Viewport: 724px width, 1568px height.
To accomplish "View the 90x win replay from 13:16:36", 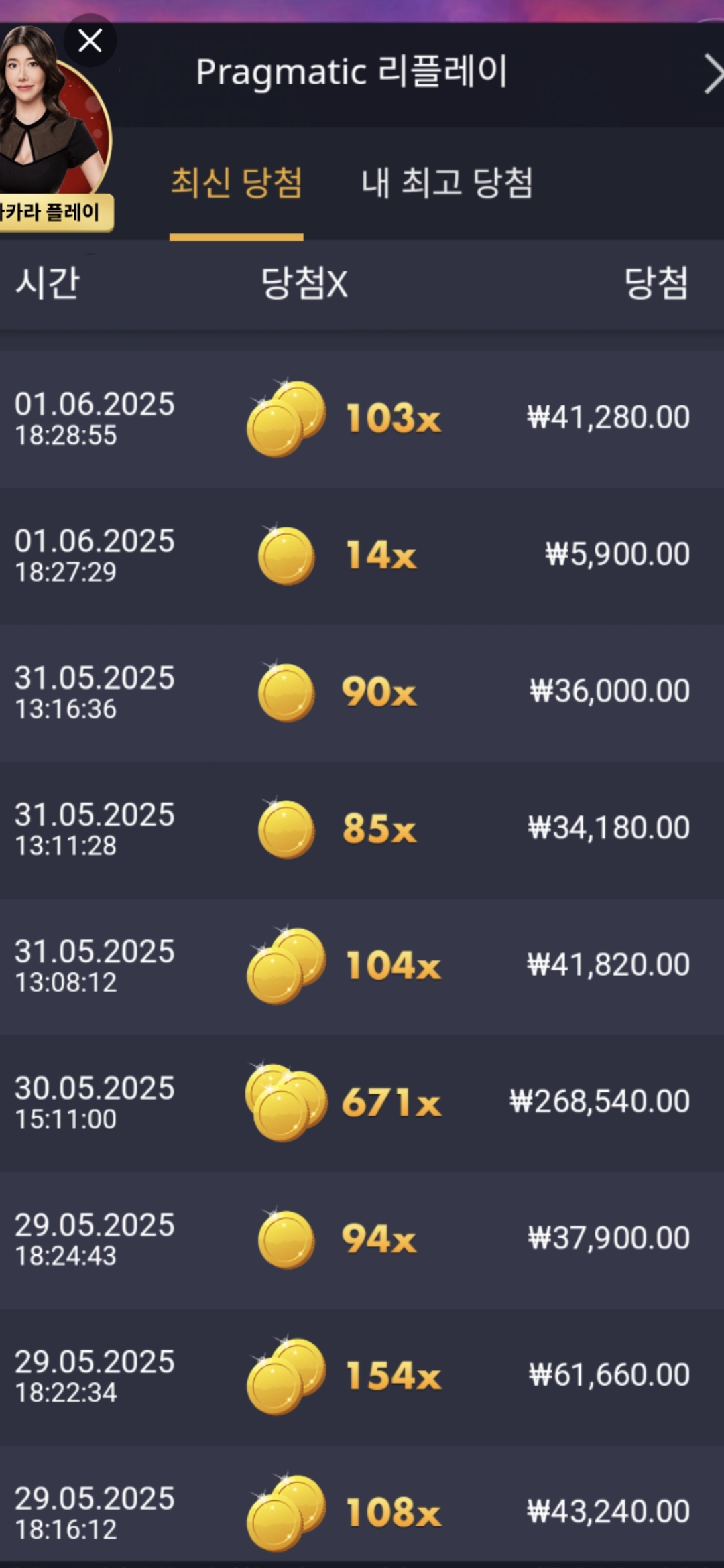I will (362, 692).
